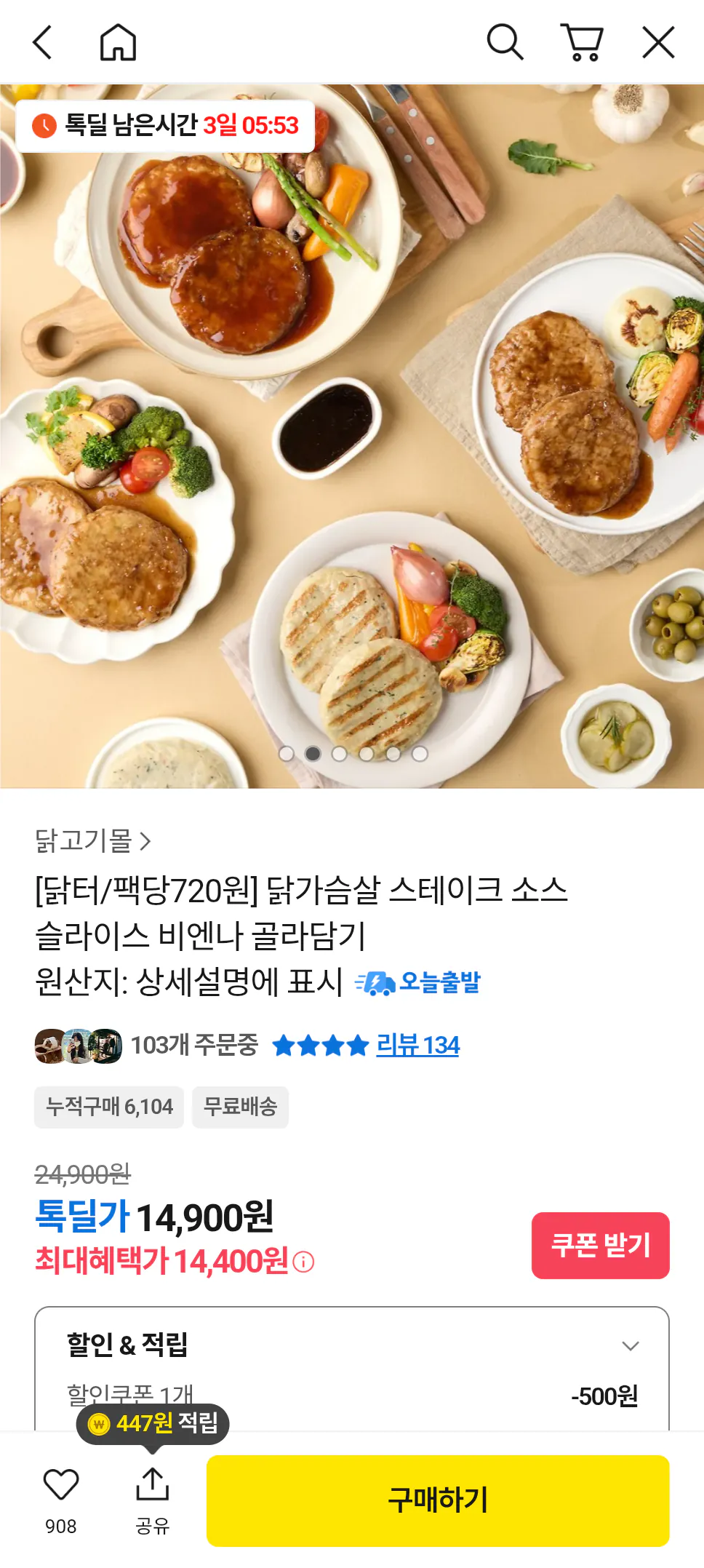704x1568 pixels.
Task: Open the search icon
Action: point(505,41)
